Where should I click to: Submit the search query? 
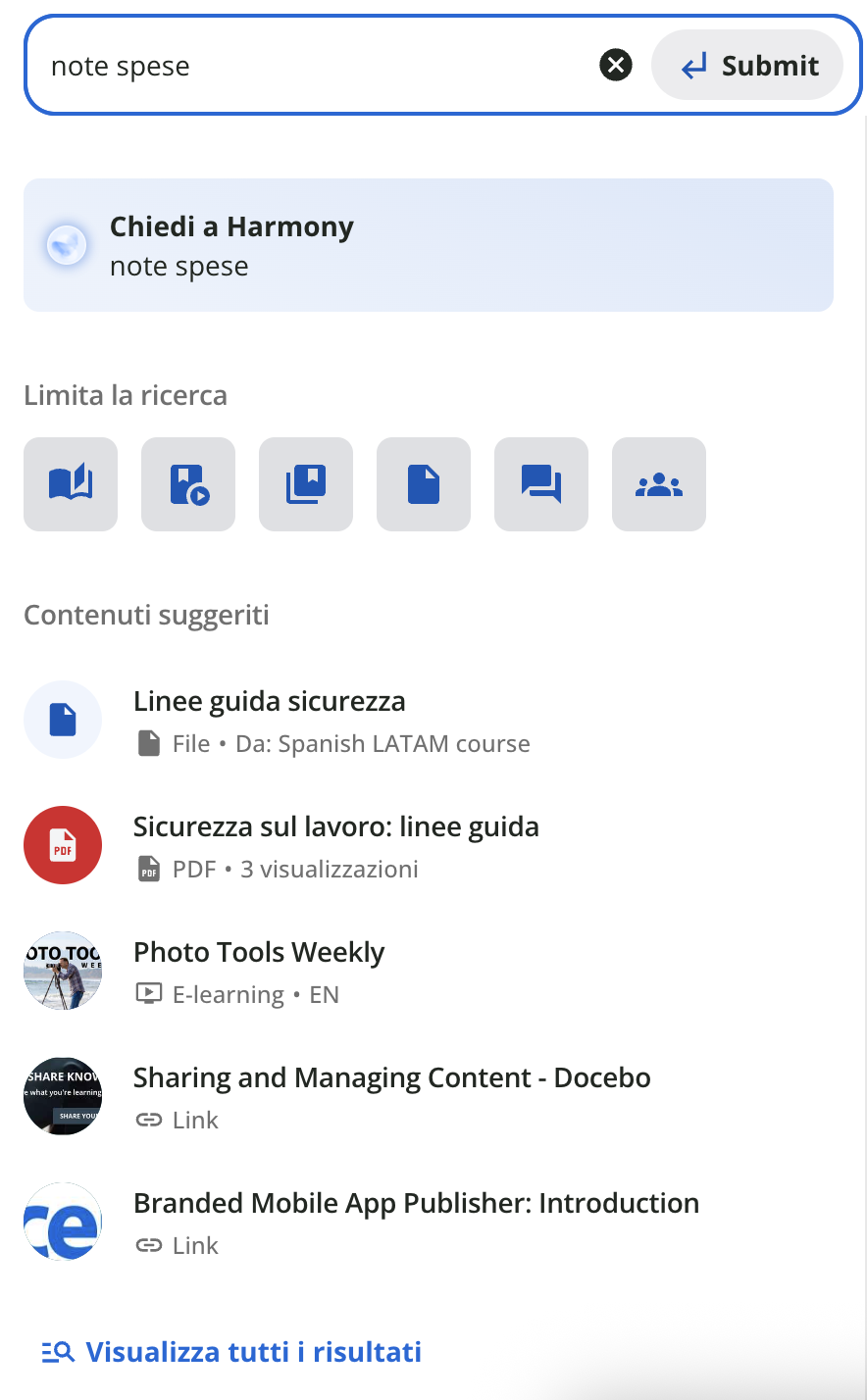click(x=747, y=66)
